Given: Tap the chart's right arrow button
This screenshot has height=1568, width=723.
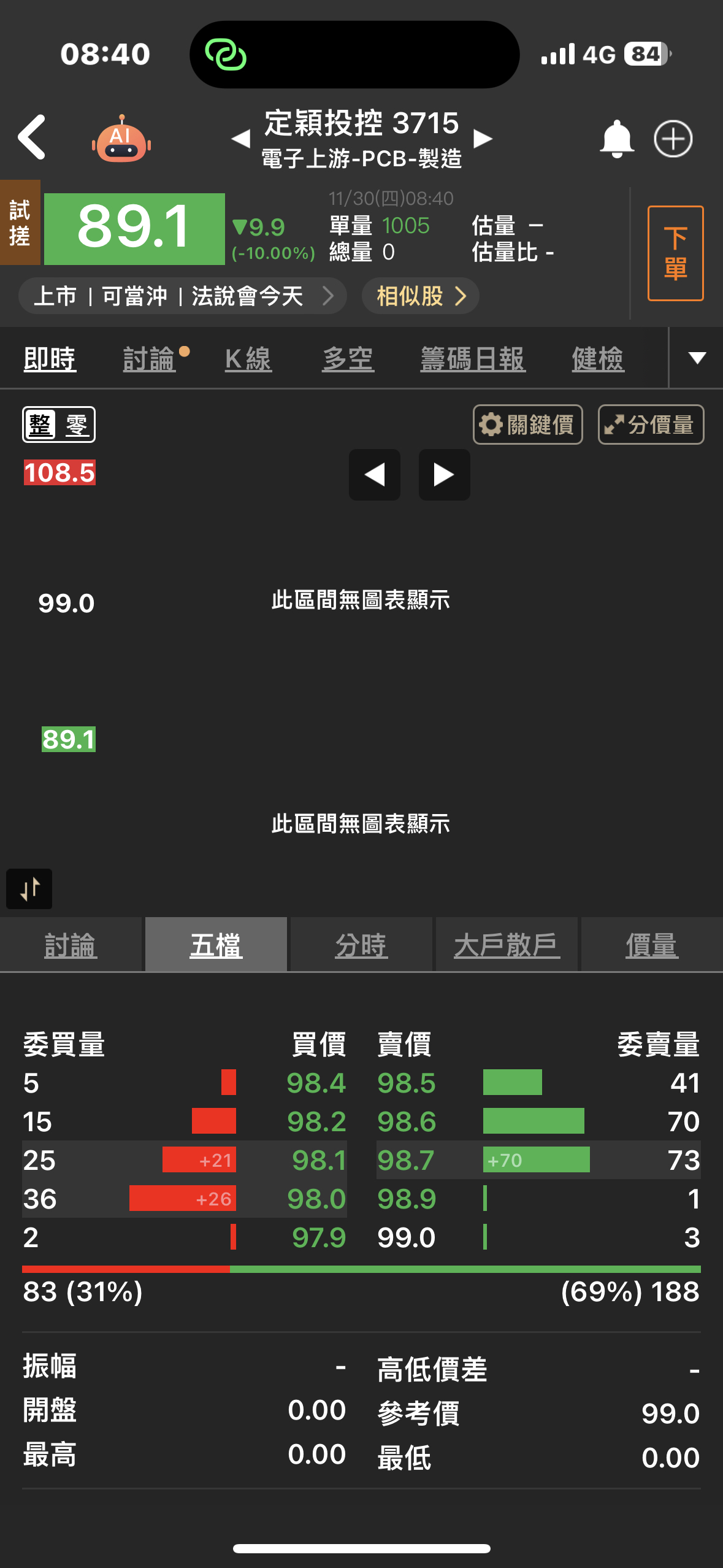Looking at the screenshot, I should [x=444, y=475].
